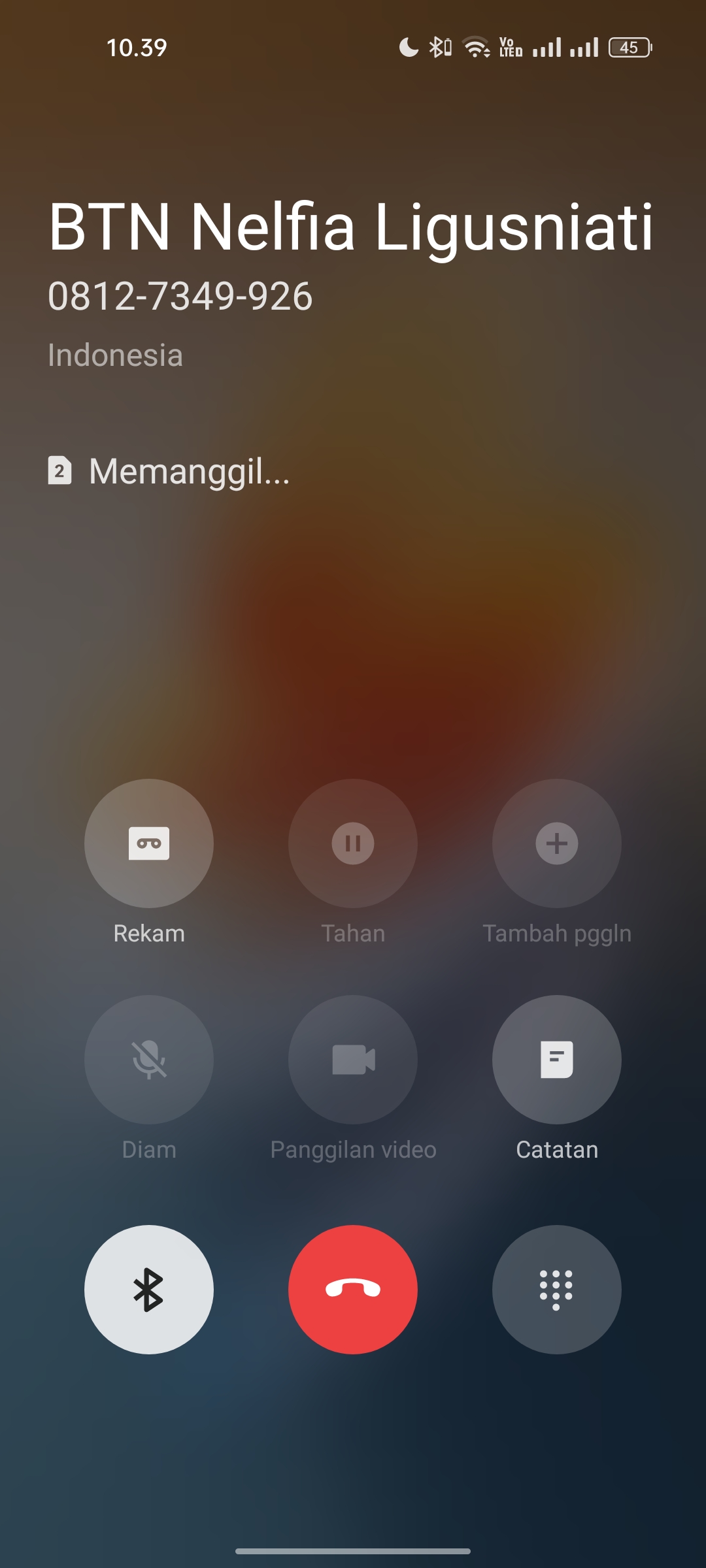End the call with red hangup button

tap(353, 1288)
